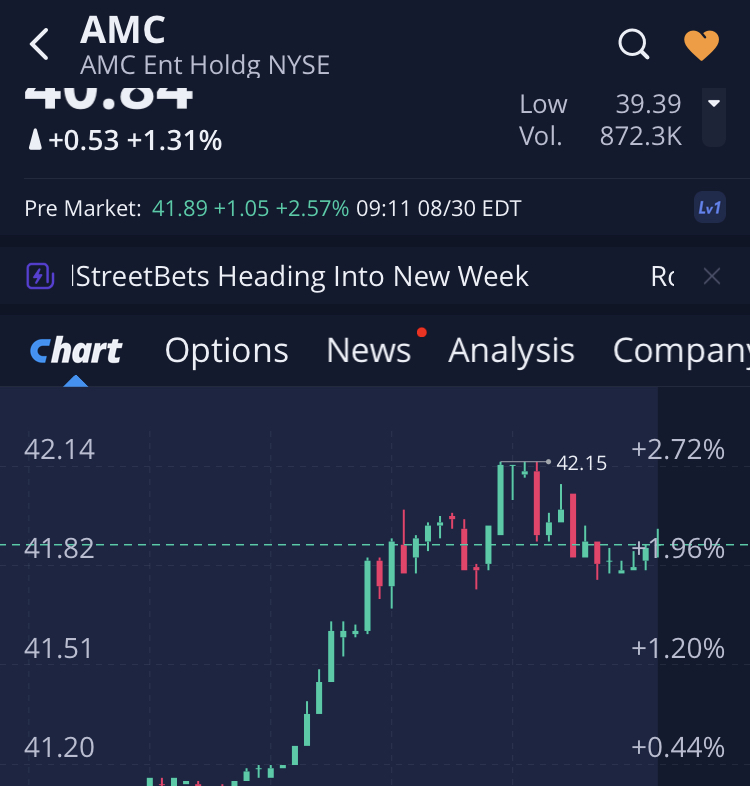750x786 pixels.
Task: Open the News tab
Action: tap(368, 350)
